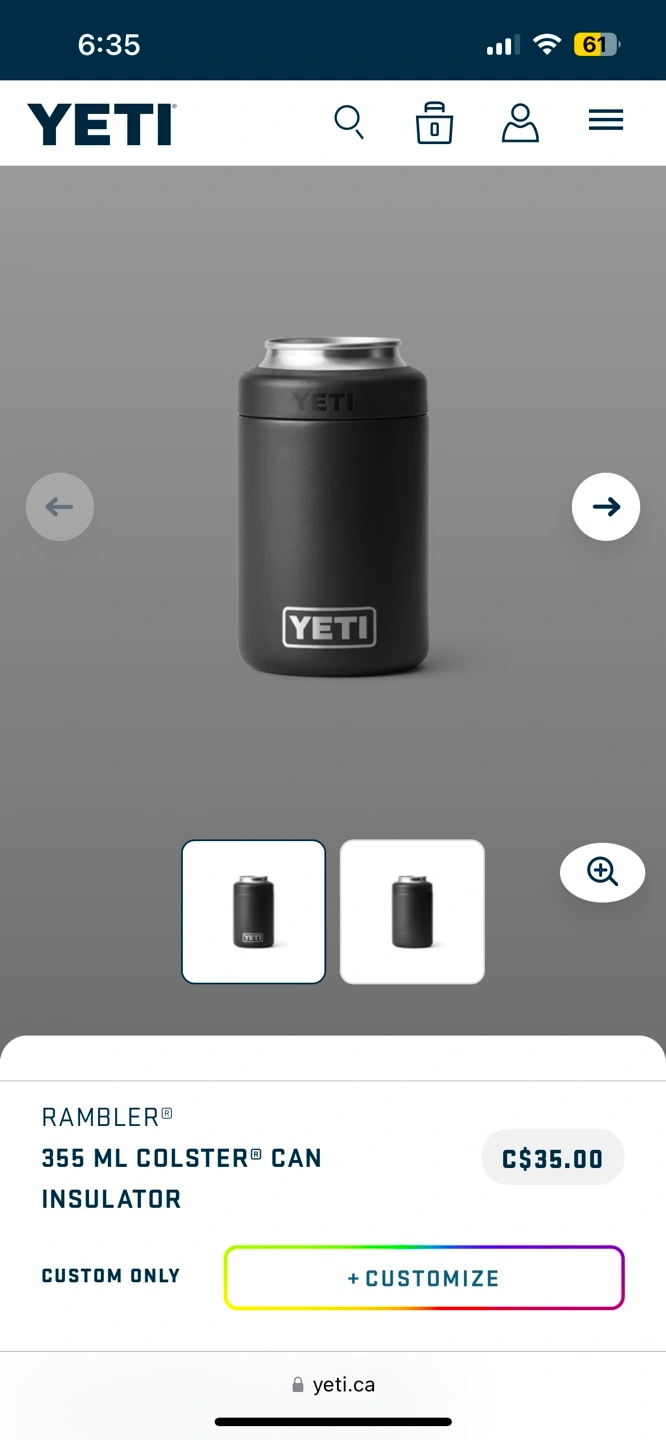Viewport: 666px width, 1440px height.
Task: Open the account profile icon
Action: pos(520,123)
